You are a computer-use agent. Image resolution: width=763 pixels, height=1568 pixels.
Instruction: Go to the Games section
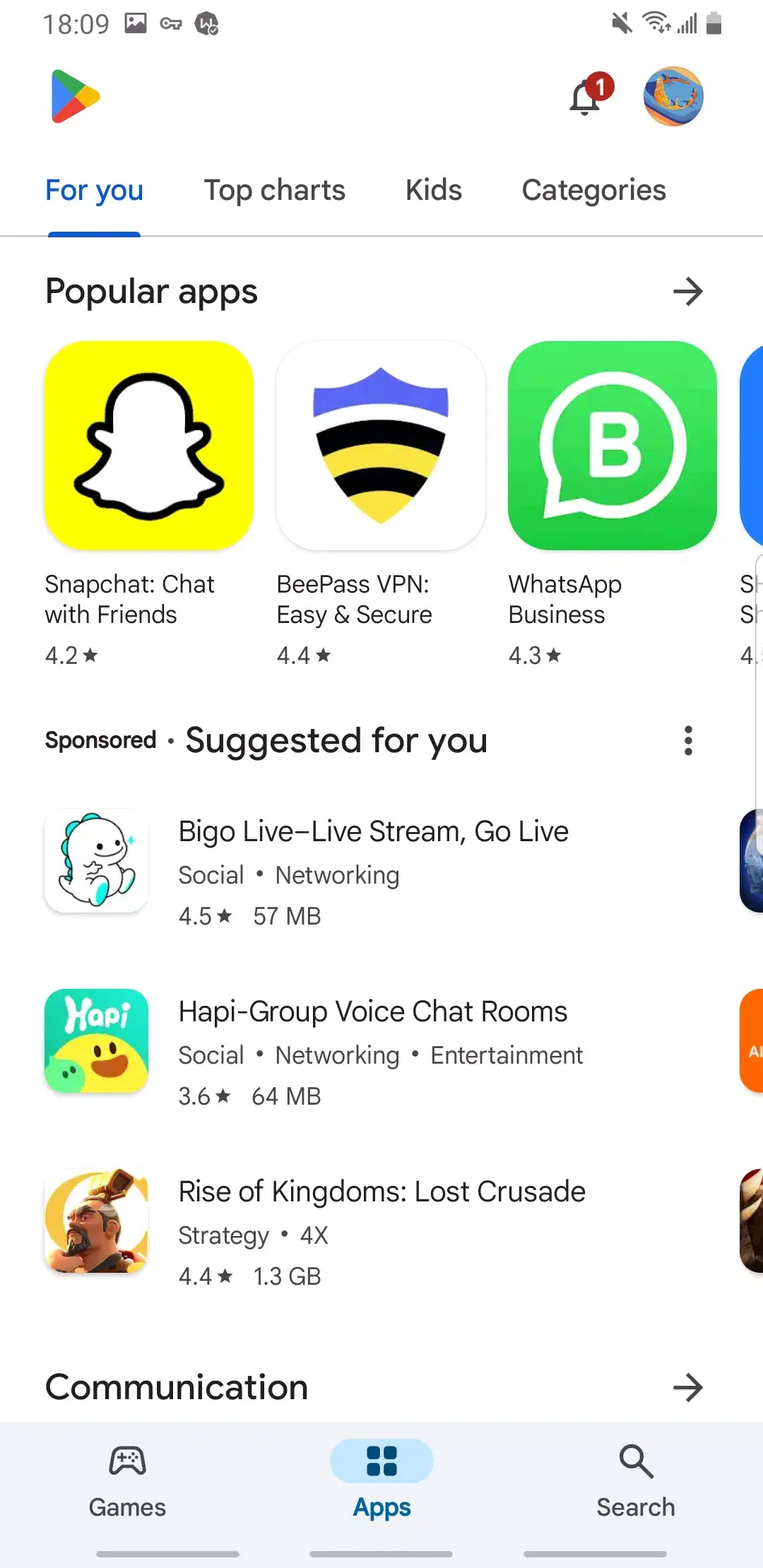tap(127, 1480)
